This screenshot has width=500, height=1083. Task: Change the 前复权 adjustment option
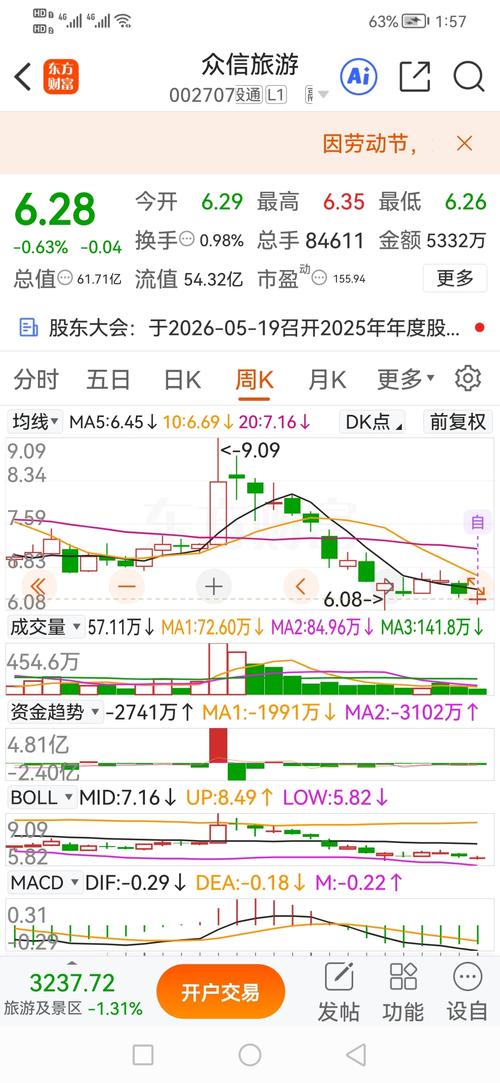pos(458,421)
